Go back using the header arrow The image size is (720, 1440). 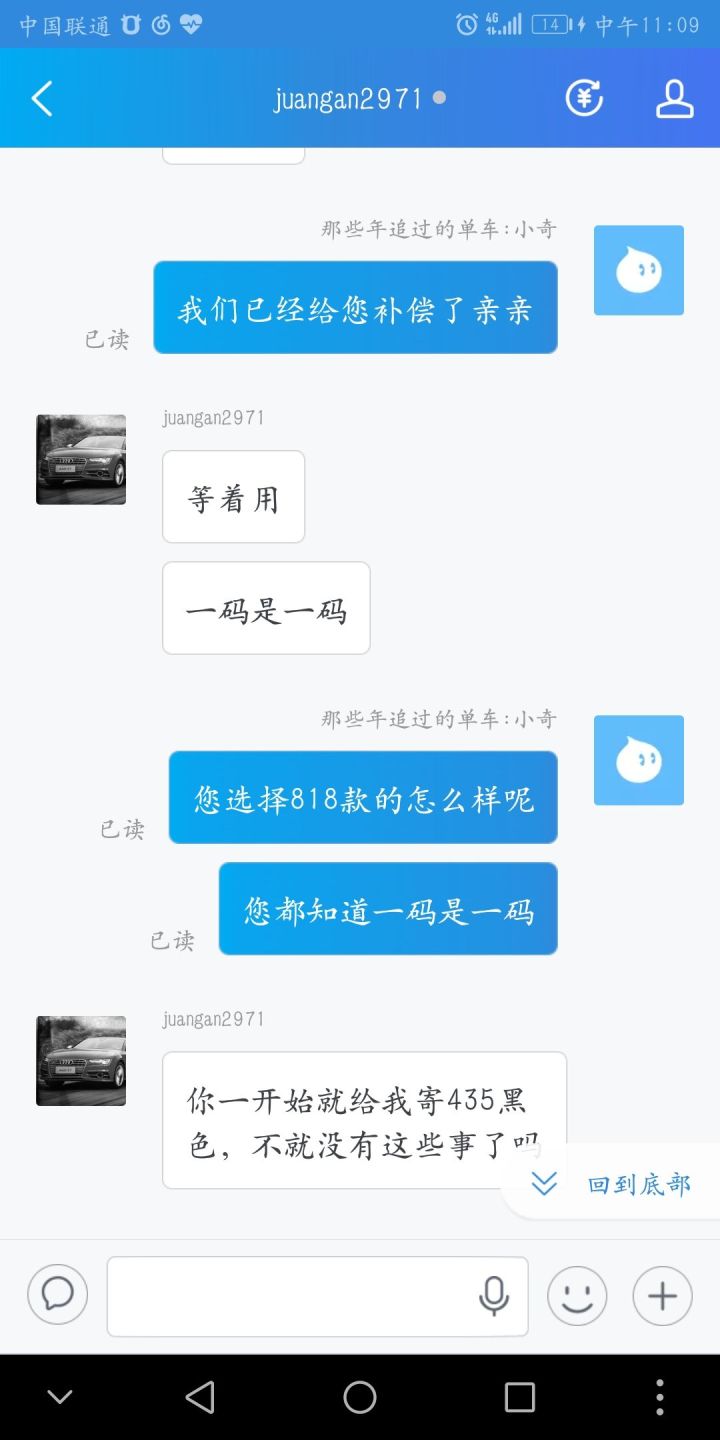[x=42, y=99]
